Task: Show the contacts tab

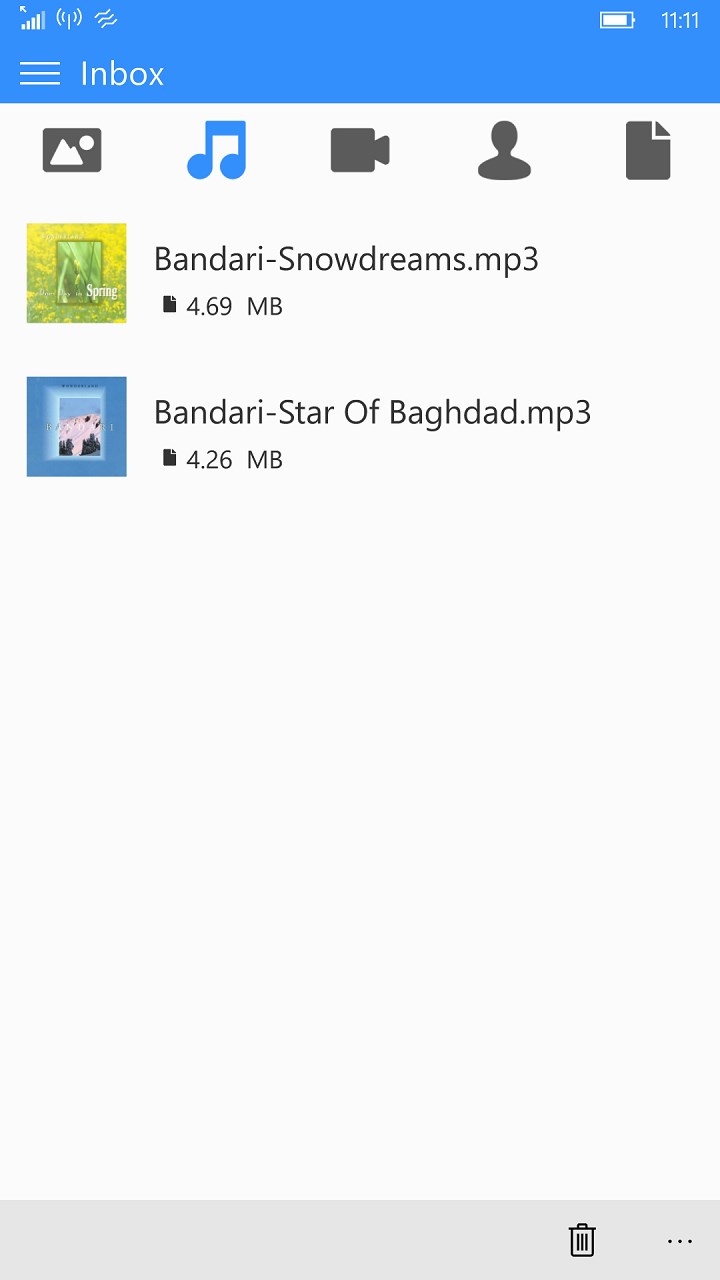Action: point(504,151)
